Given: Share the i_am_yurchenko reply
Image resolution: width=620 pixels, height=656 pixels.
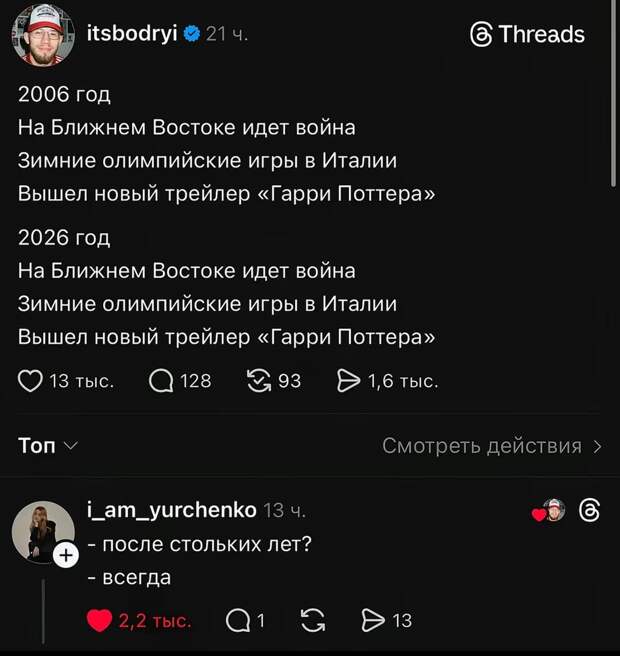Looking at the screenshot, I should pyautogui.click(x=373, y=621).
